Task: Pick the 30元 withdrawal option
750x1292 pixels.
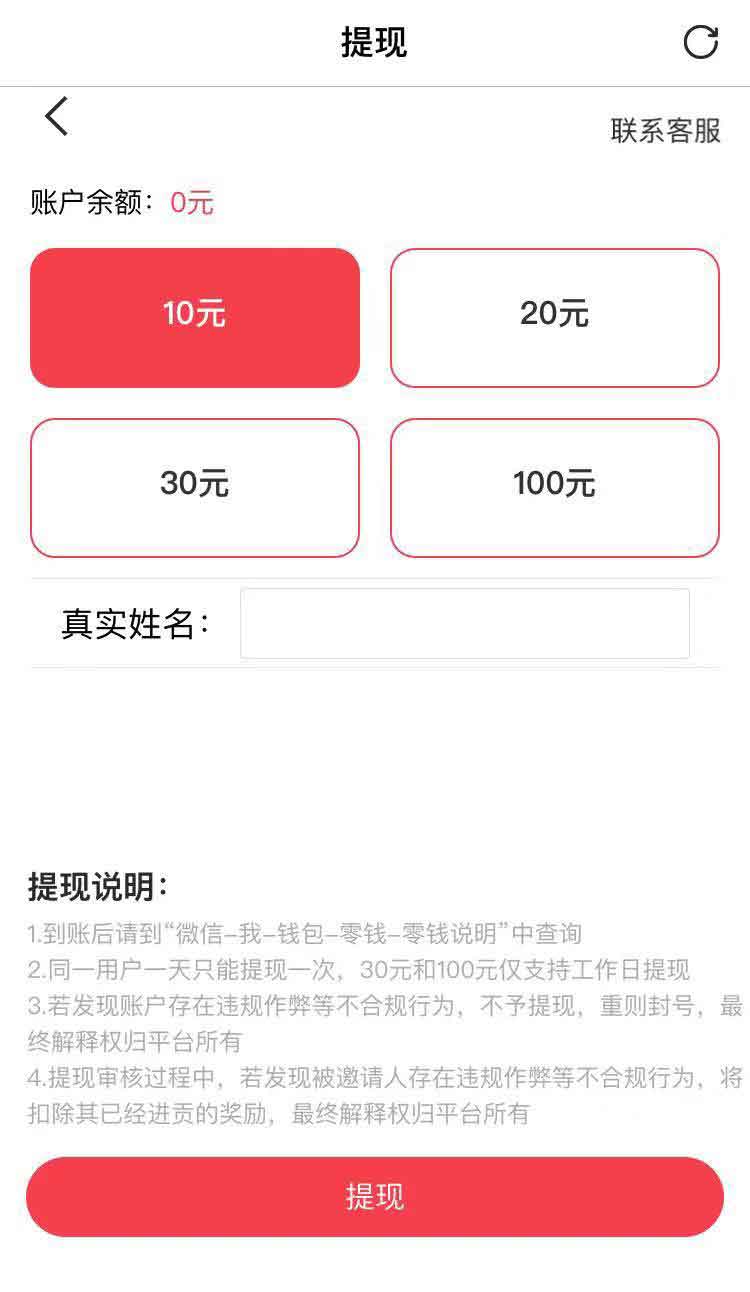Action: tap(195, 488)
